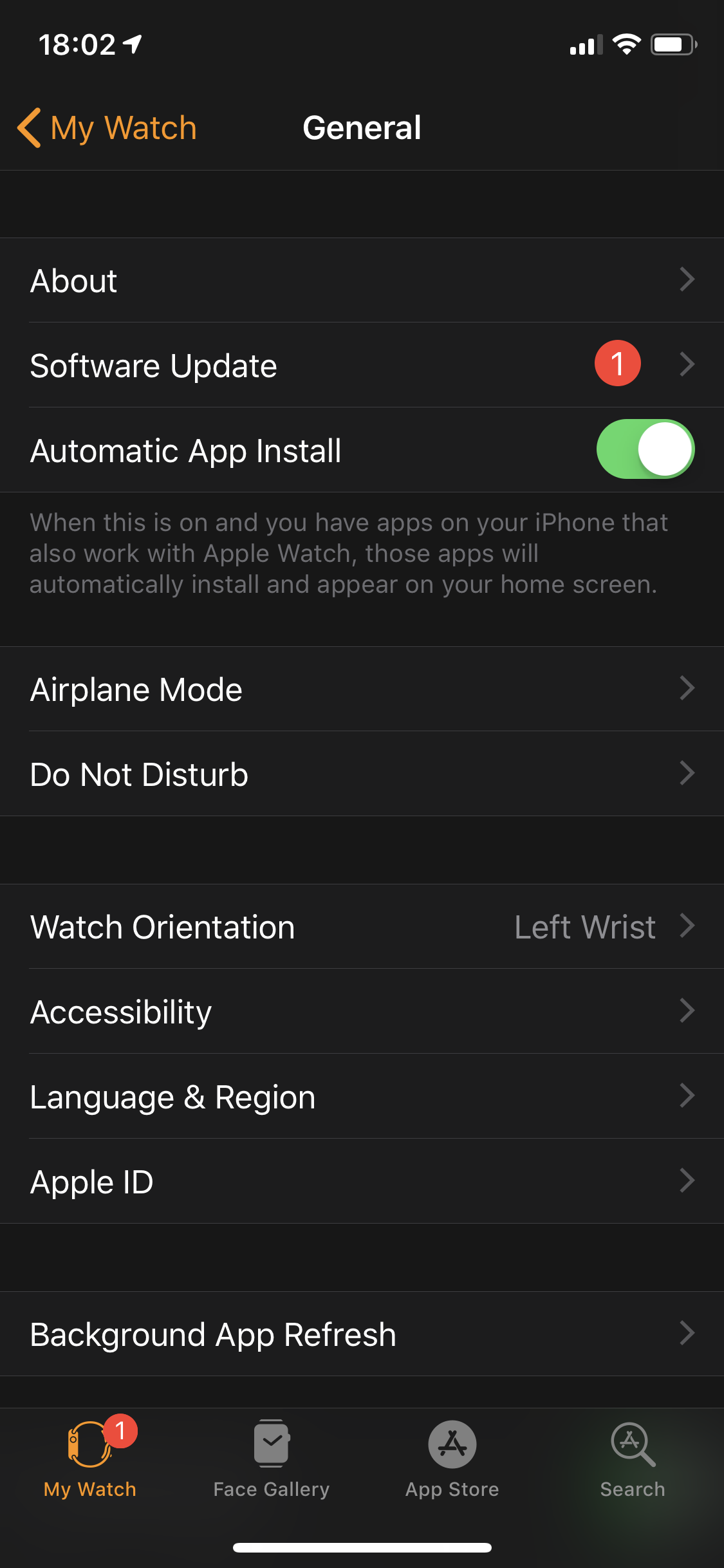724x1568 pixels.
Task: Open Airplane Mode settings
Action: pyautogui.click(x=362, y=689)
